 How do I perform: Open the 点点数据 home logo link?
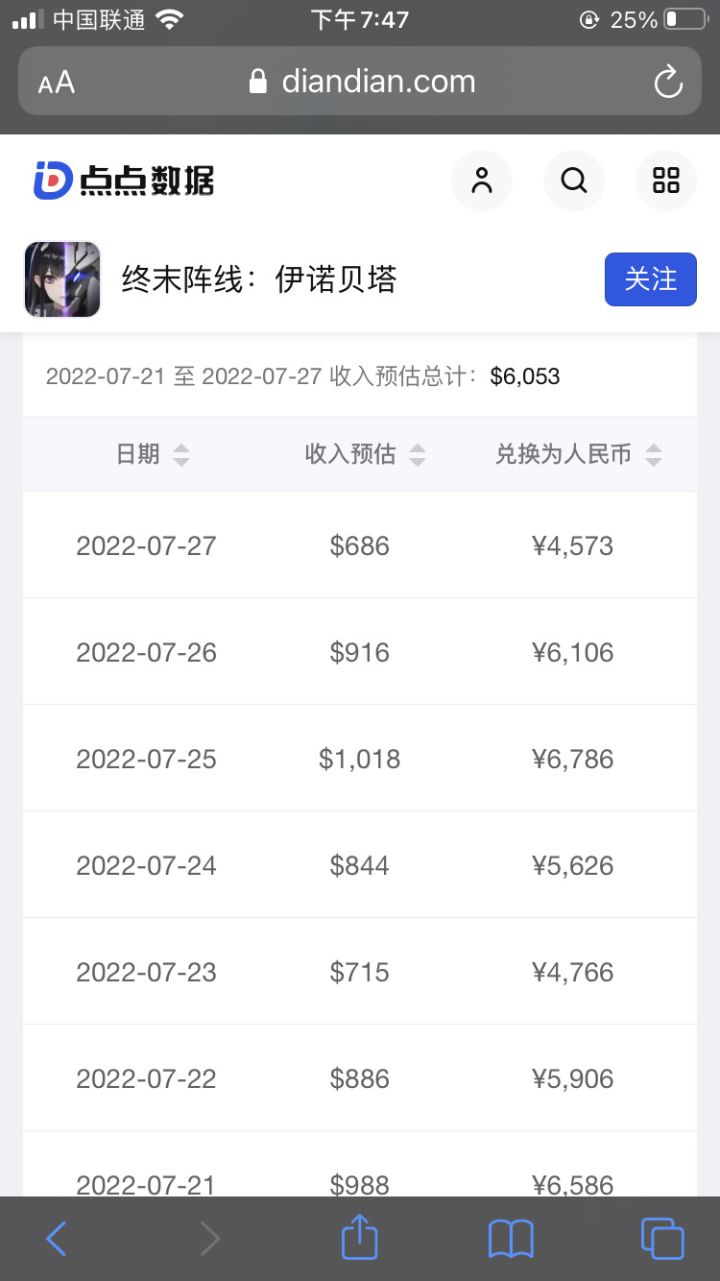tap(124, 181)
